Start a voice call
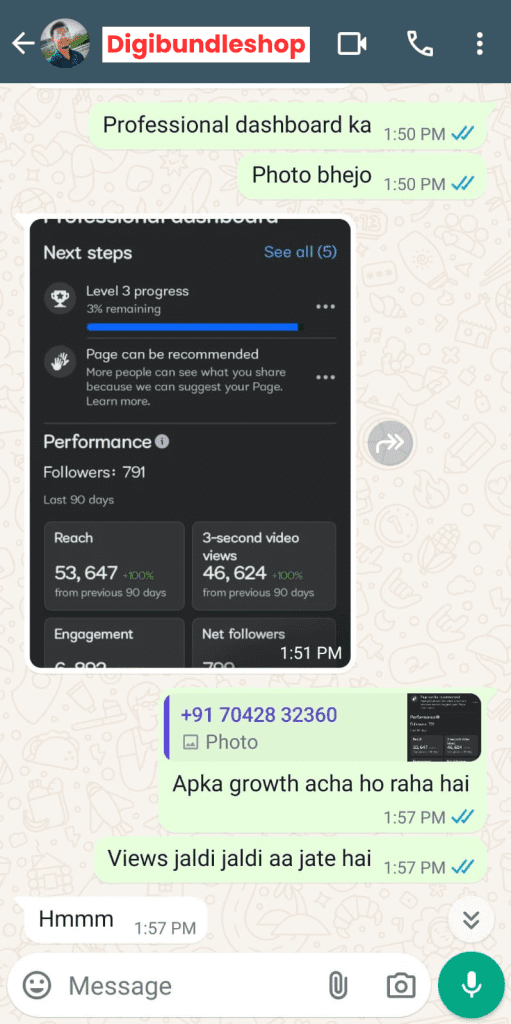 420,44
